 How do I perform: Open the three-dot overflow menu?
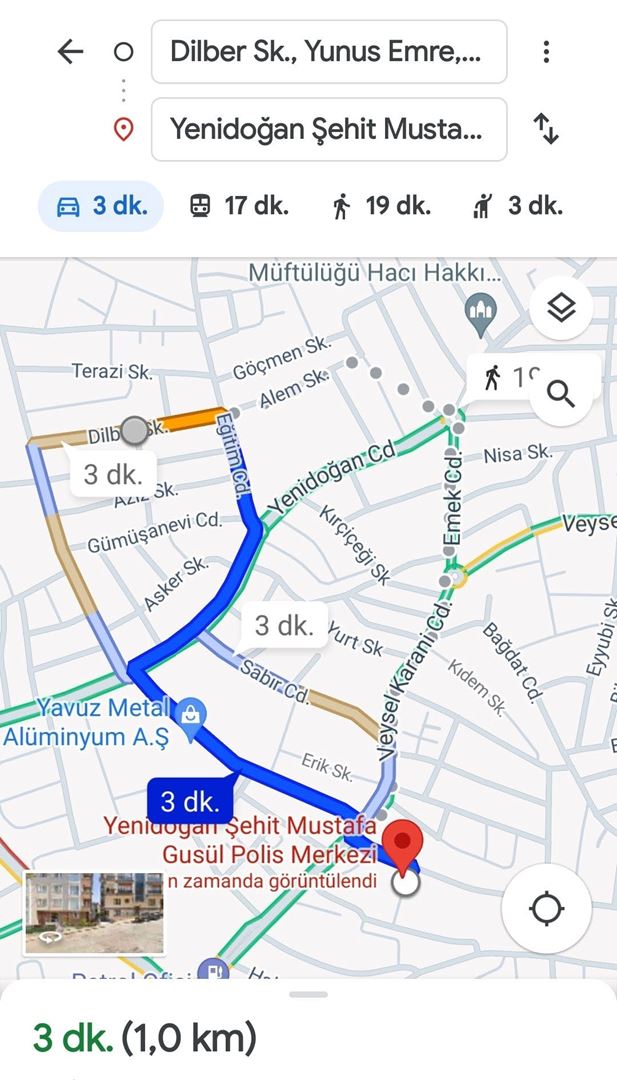tap(546, 52)
